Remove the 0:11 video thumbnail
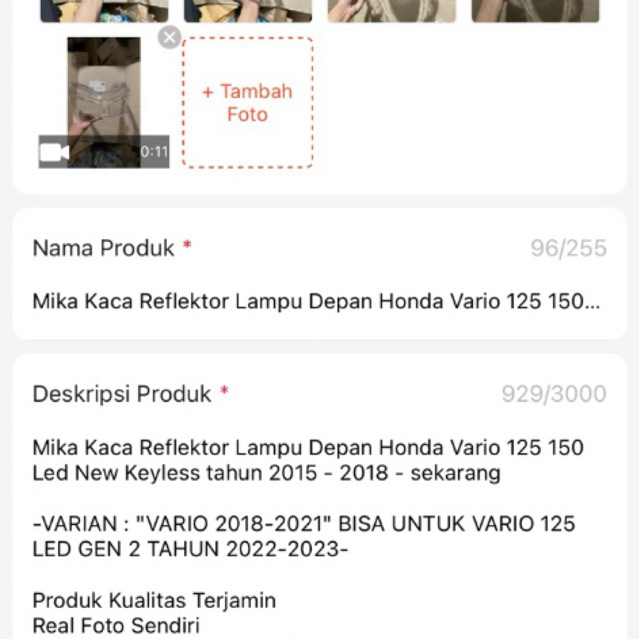Viewport: 639px width, 639px height. tap(170, 38)
